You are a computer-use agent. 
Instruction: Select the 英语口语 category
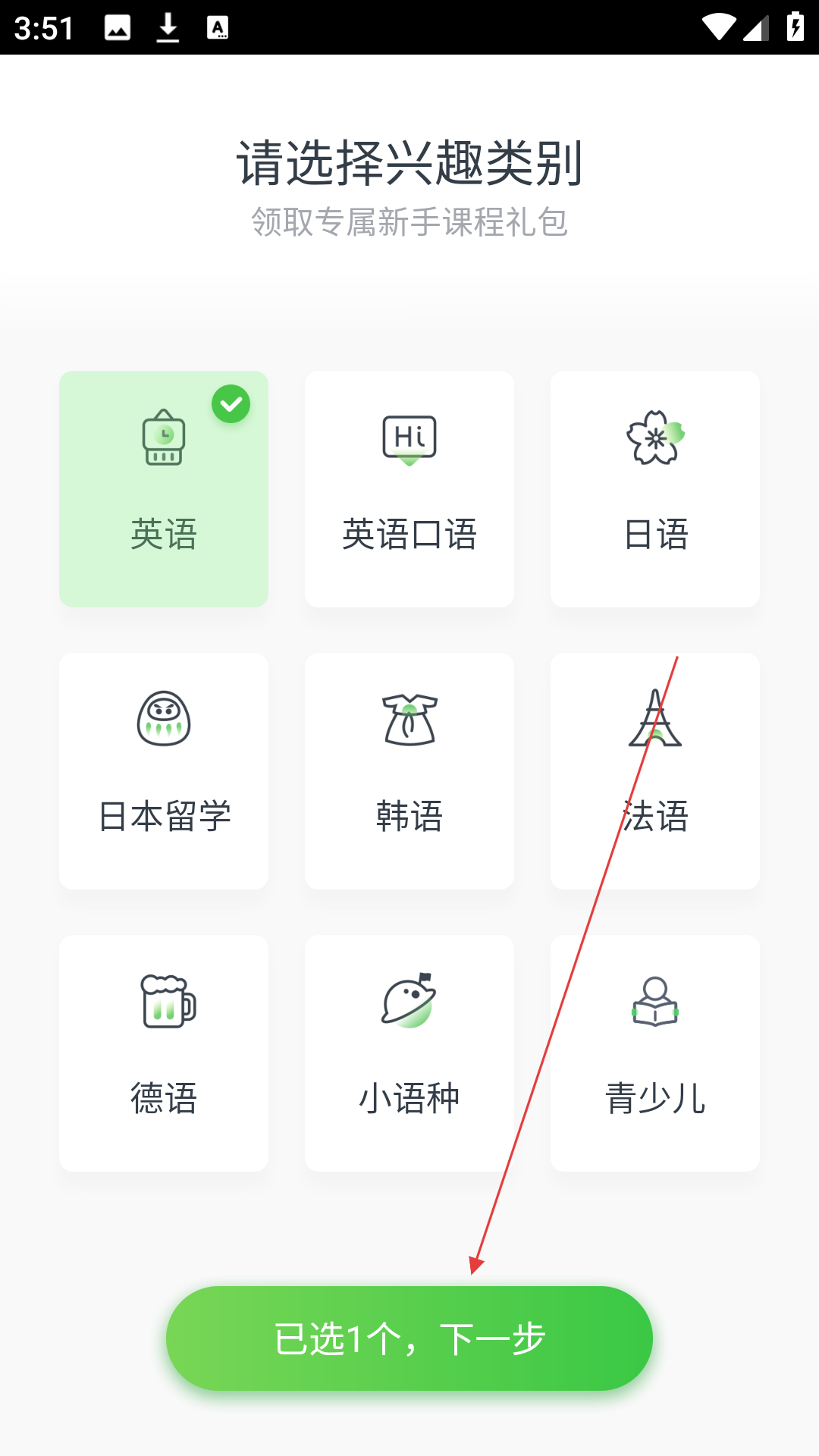[409, 489]
